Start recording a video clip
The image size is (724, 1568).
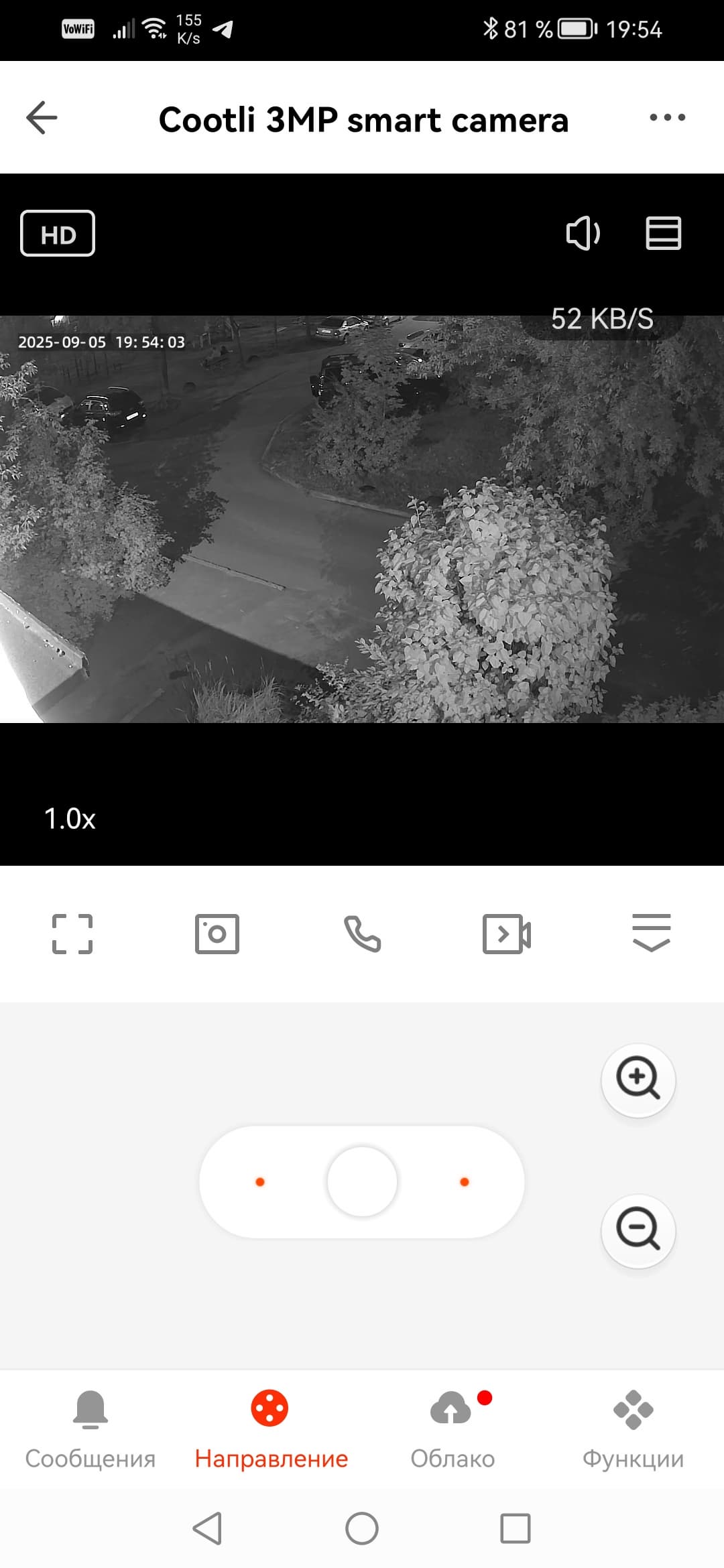(x=507, y=933)
